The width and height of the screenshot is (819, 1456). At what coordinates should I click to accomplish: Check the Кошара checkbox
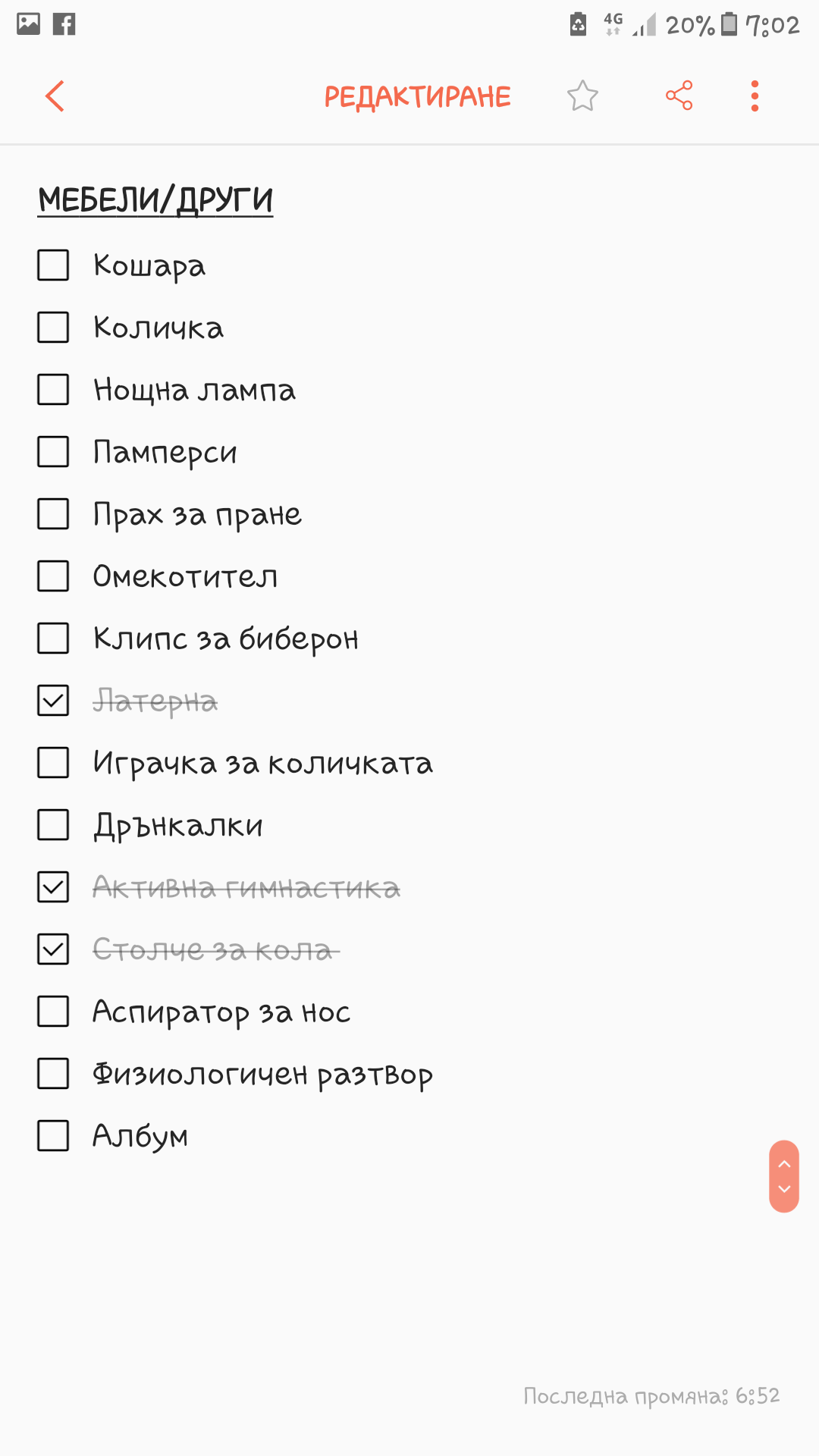coord(53,265)
